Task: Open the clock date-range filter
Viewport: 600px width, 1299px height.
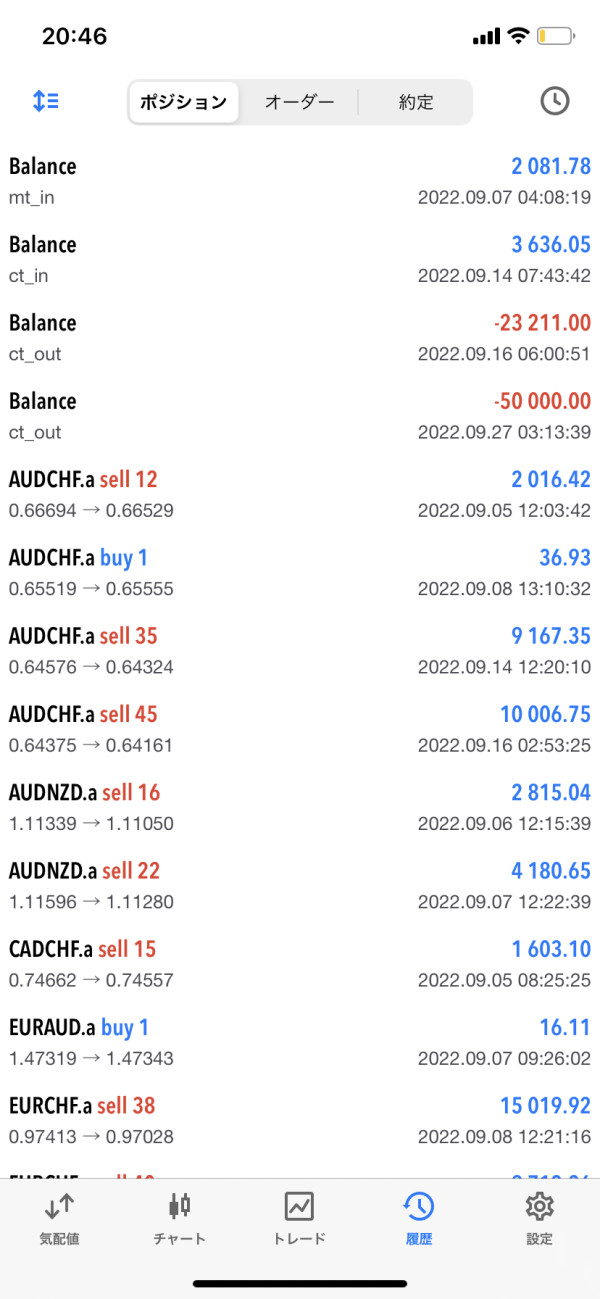Action: click(x=555, y=101)
